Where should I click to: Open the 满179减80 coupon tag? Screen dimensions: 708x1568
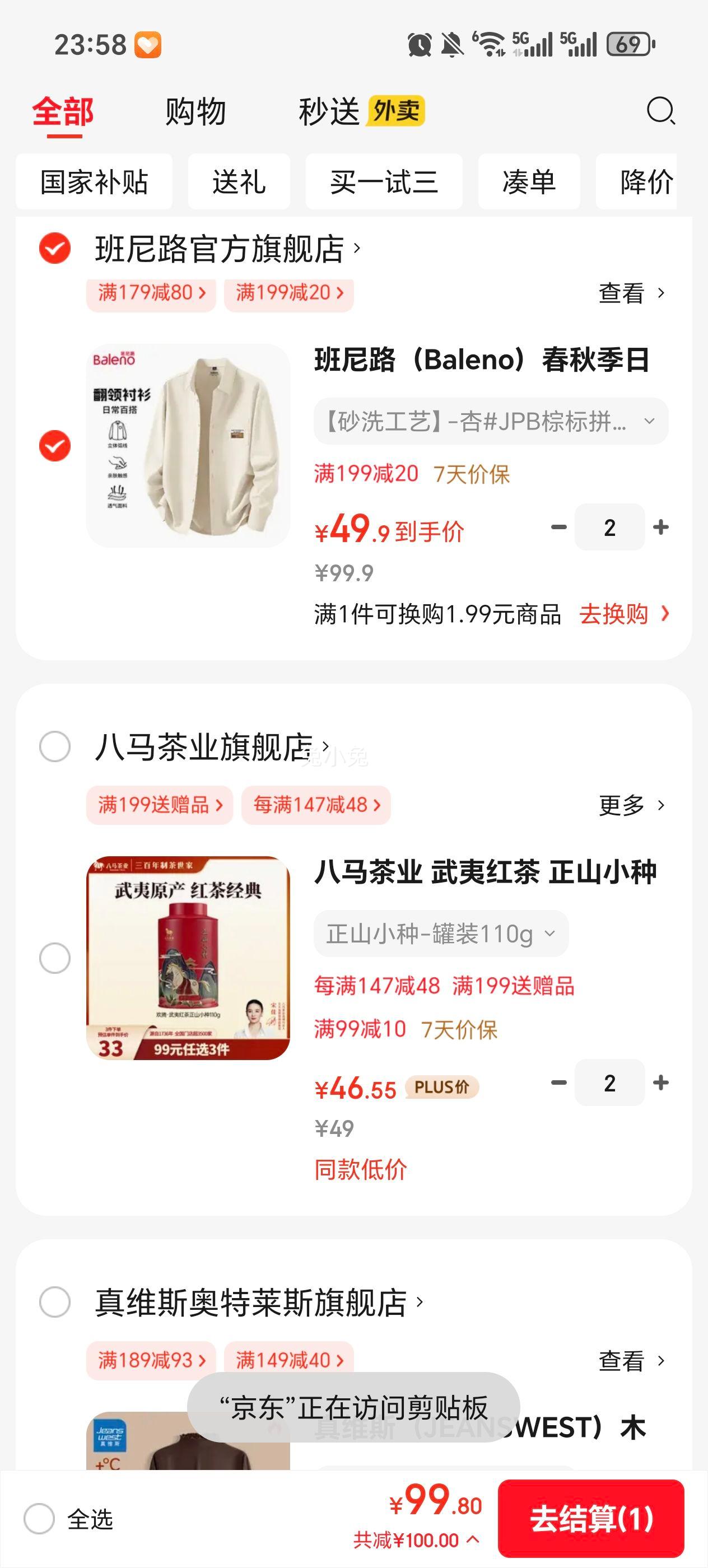[x=151, y=293]
